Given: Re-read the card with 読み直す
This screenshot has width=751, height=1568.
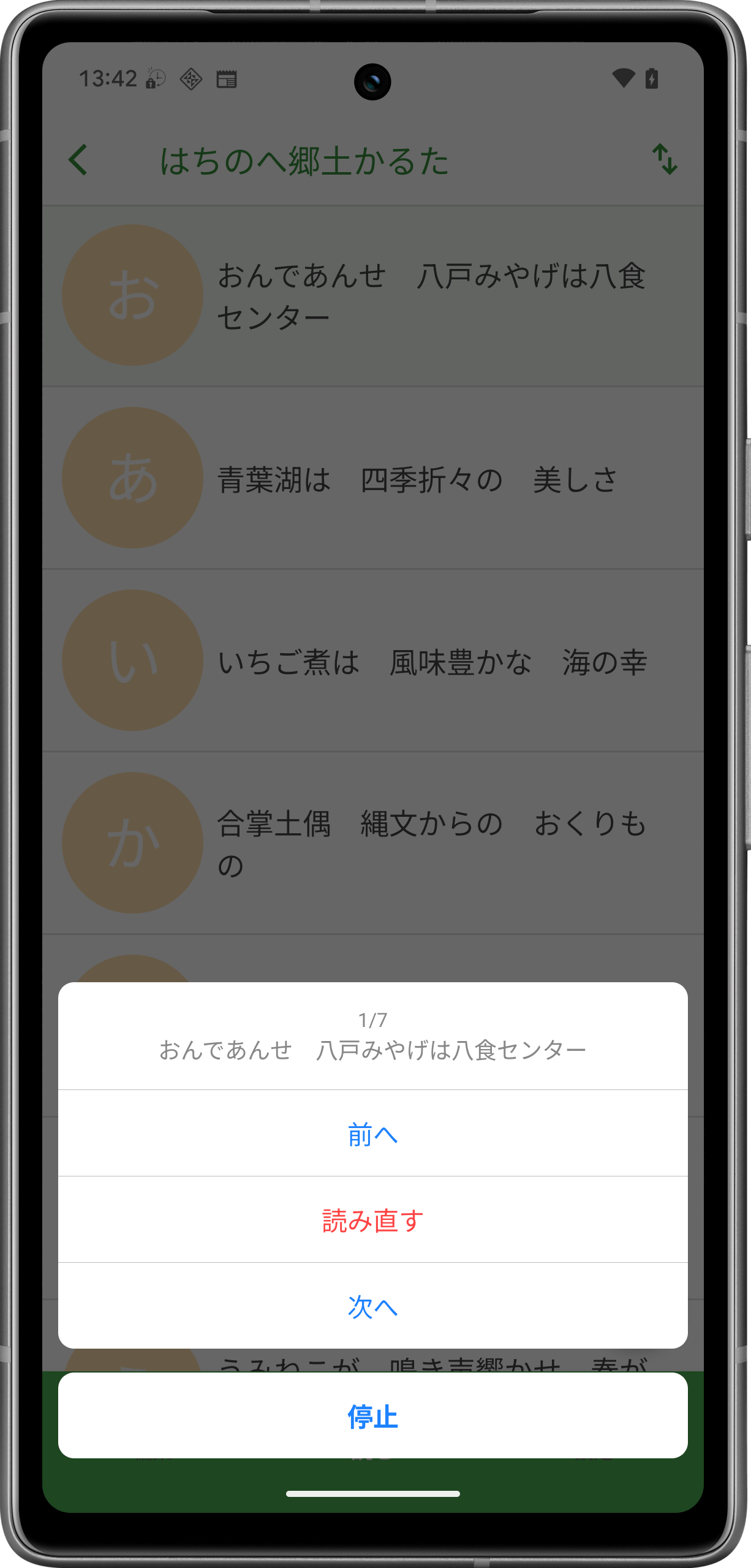Looking at the screenshot, I should pos(372,1221).
